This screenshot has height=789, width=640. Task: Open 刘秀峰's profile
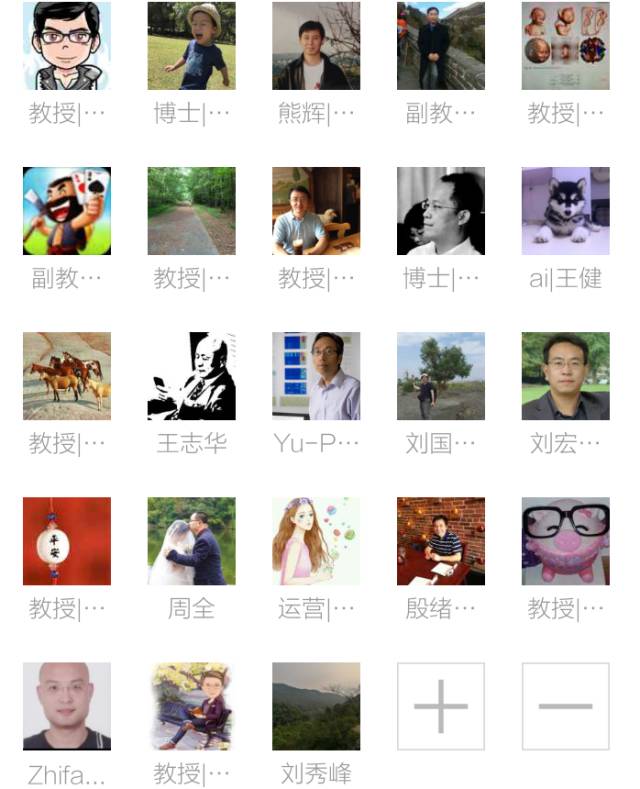tap(316, 706)
